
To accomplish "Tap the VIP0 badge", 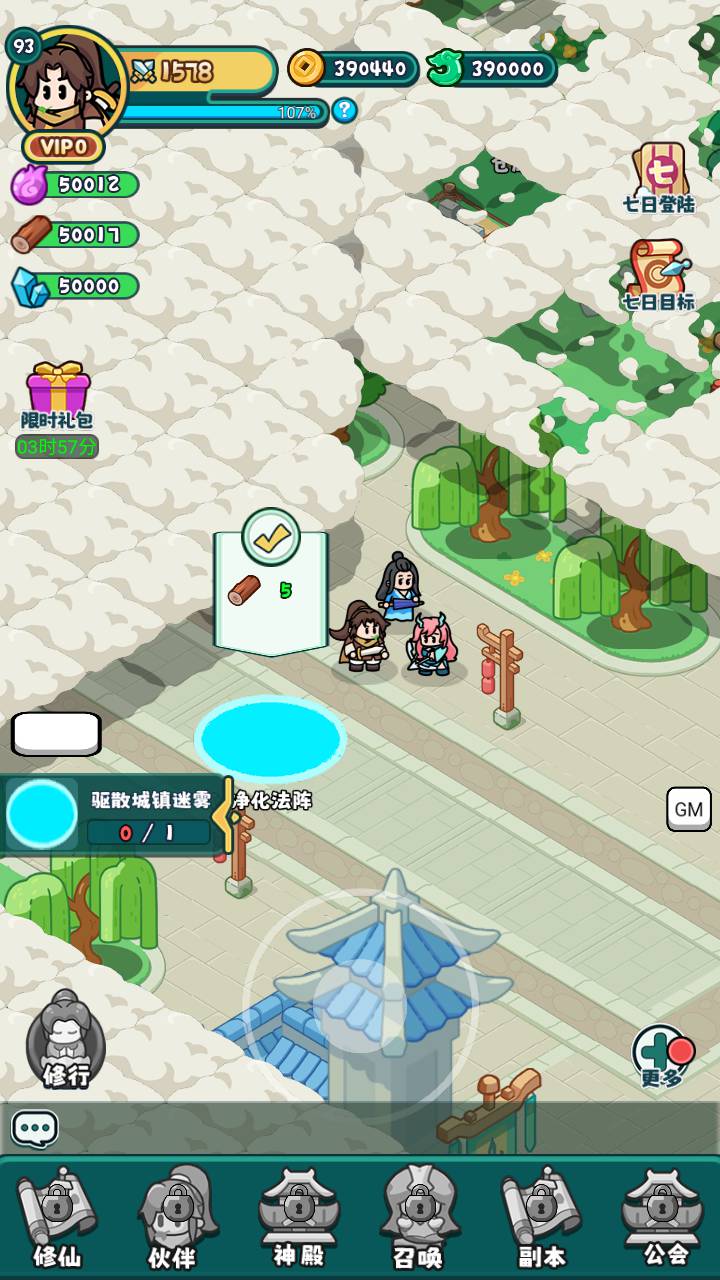I will click(63, 147).
